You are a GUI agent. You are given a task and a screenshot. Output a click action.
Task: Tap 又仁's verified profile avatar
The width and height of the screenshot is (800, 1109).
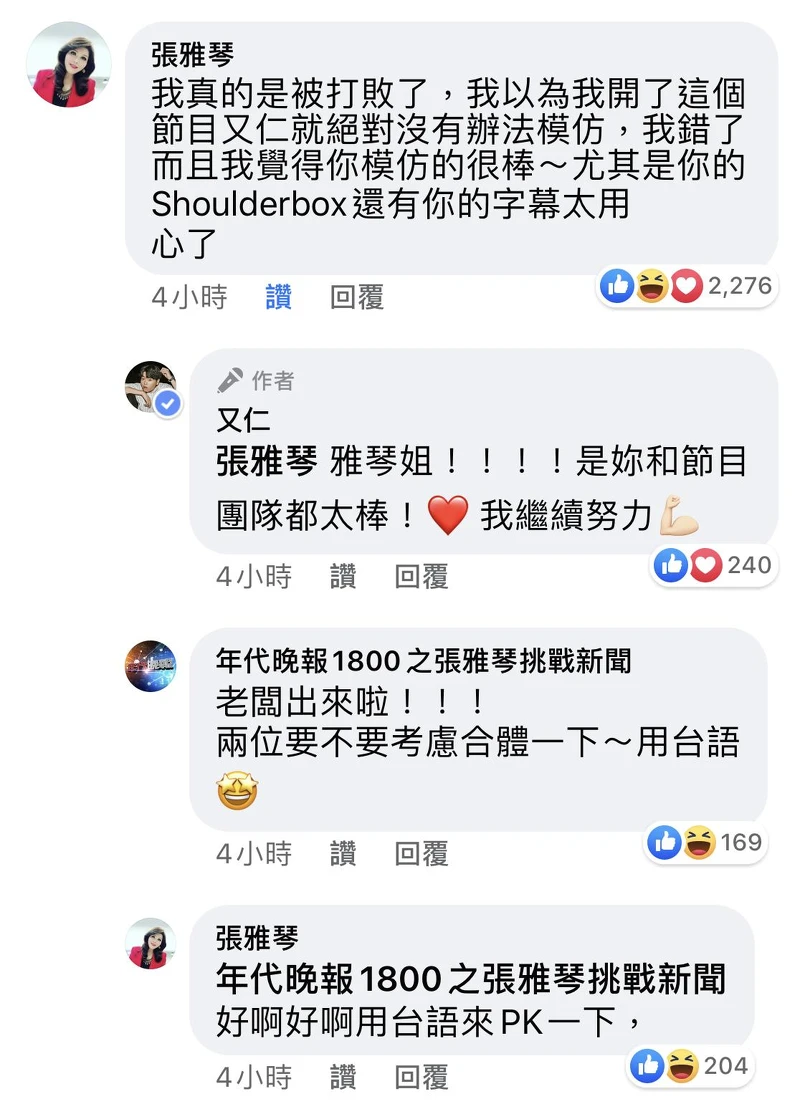pyautogui.click(x=151, y=387)
